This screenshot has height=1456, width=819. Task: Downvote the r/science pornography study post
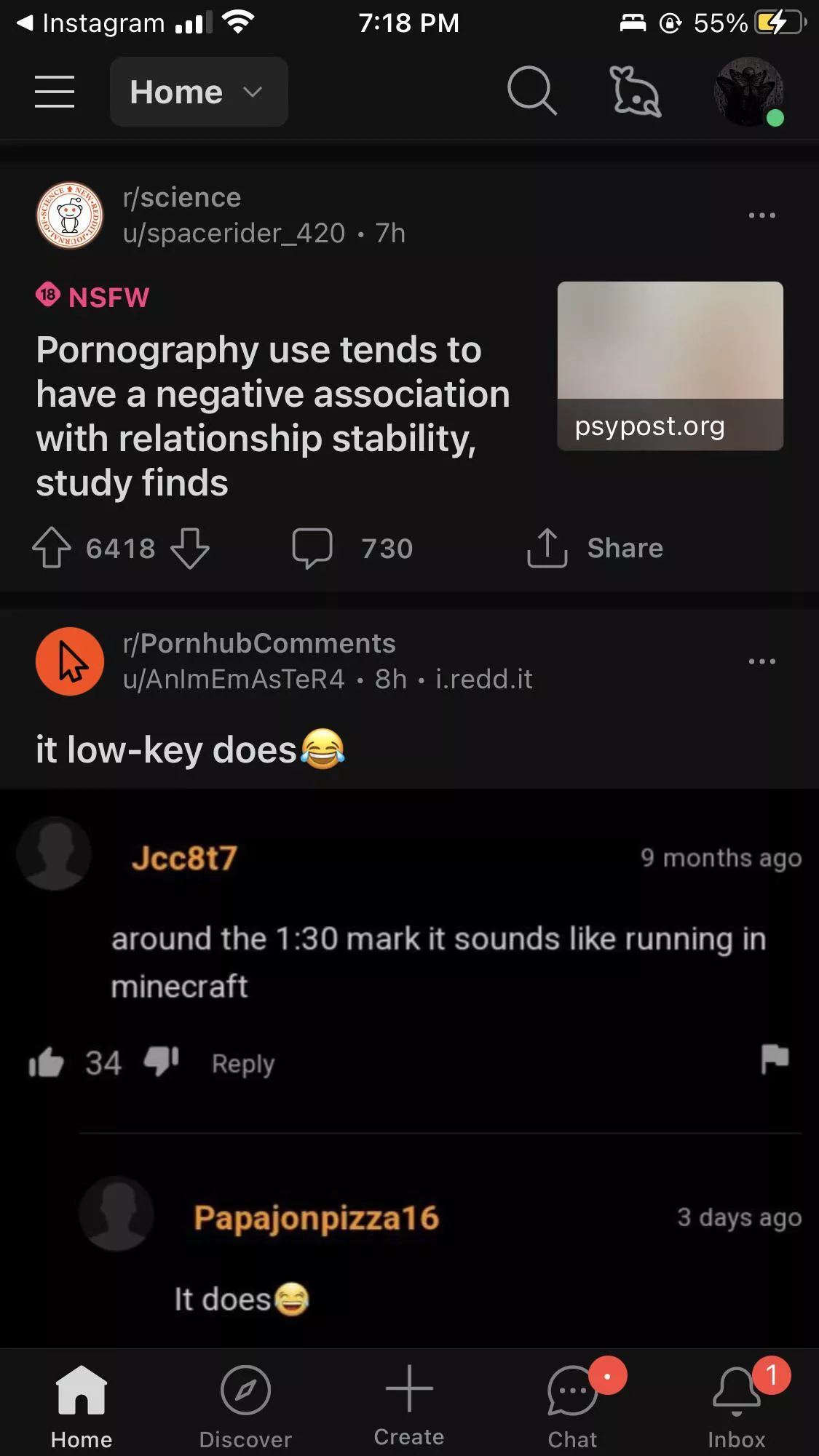(190, 548)
